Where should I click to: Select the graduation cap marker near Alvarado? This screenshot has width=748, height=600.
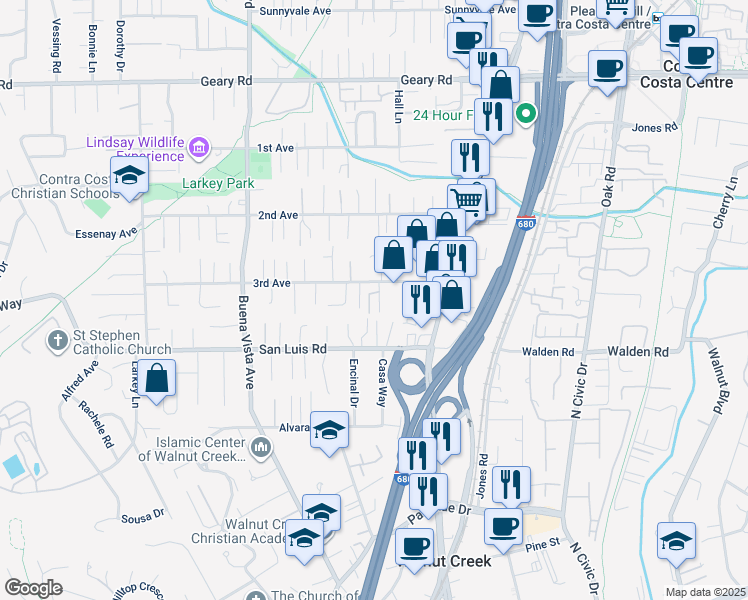tap(329, 434)
